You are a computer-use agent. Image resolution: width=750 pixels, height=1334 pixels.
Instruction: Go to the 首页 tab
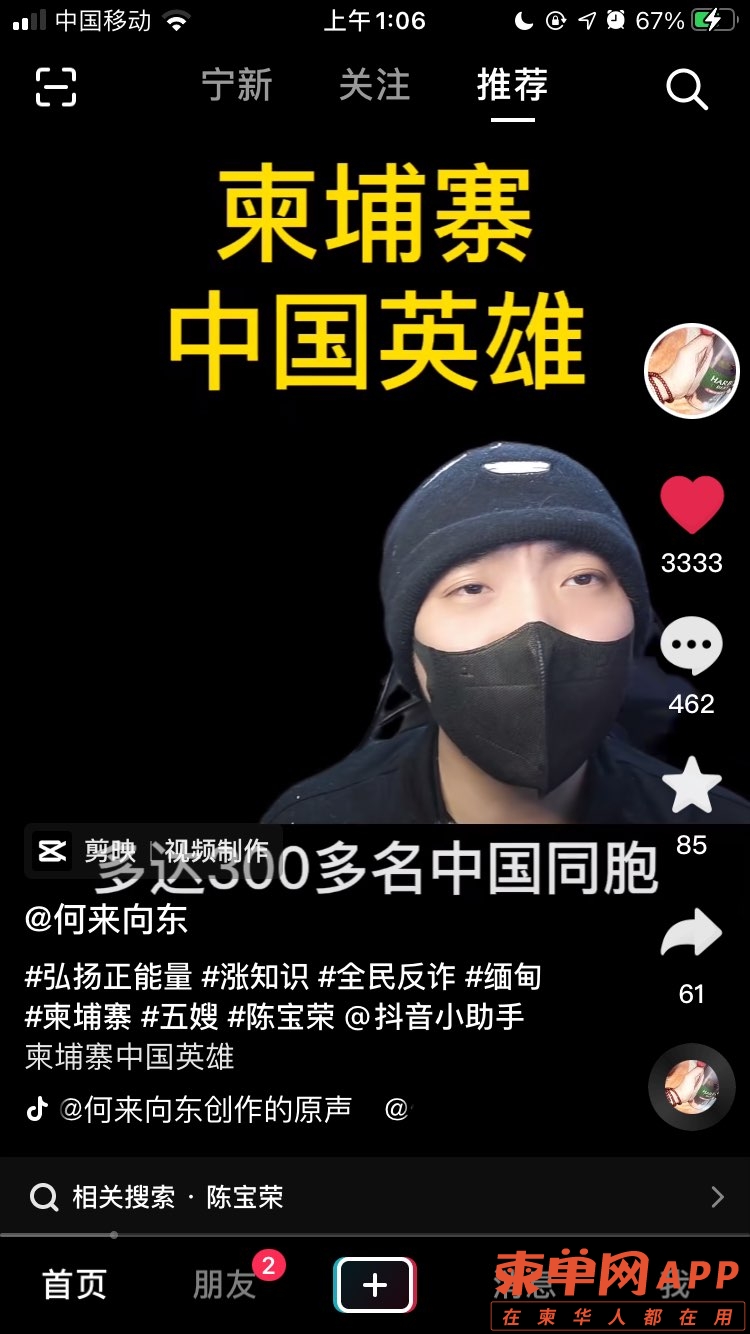tap(74, 1285)
